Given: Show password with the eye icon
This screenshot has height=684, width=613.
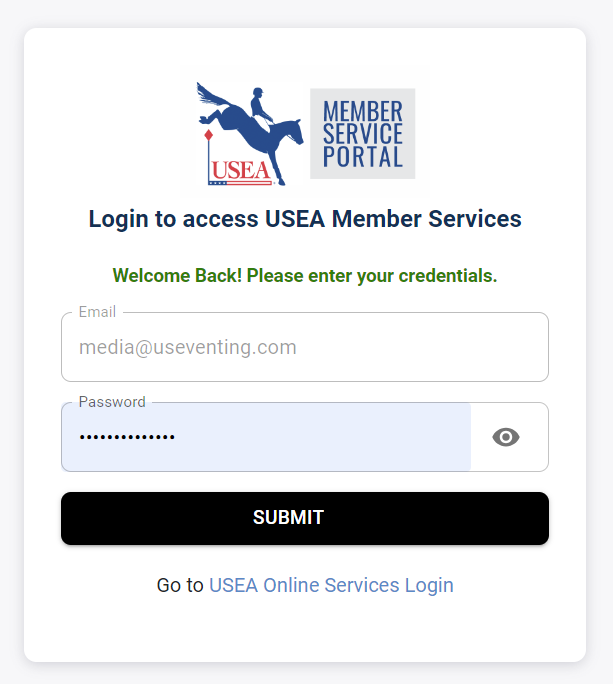Looking at the screenshot, I should 506,437.
